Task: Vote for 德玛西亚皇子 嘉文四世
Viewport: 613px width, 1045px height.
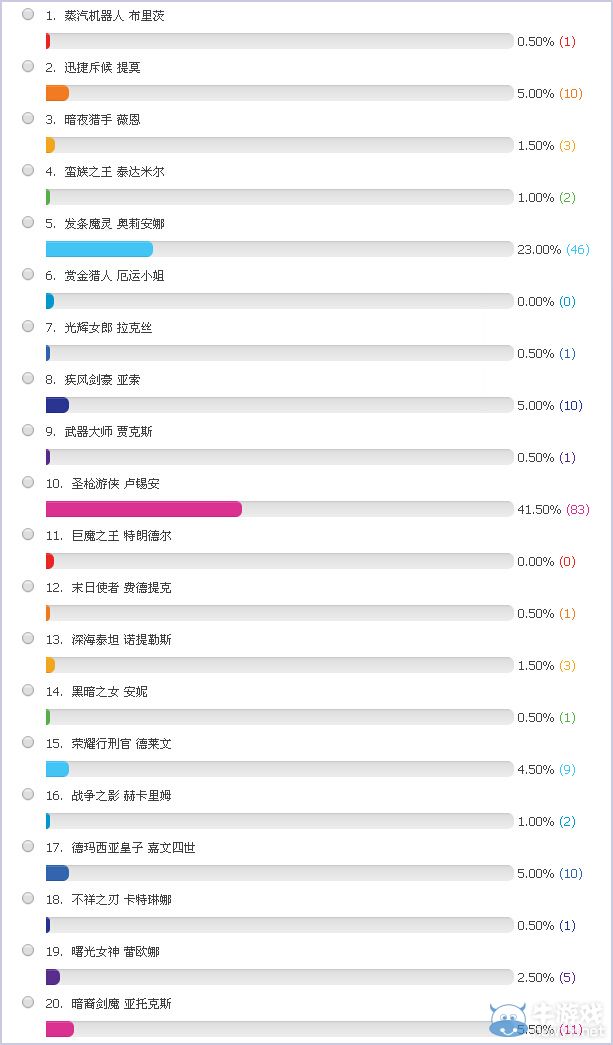Action: [x=28, y=846]
